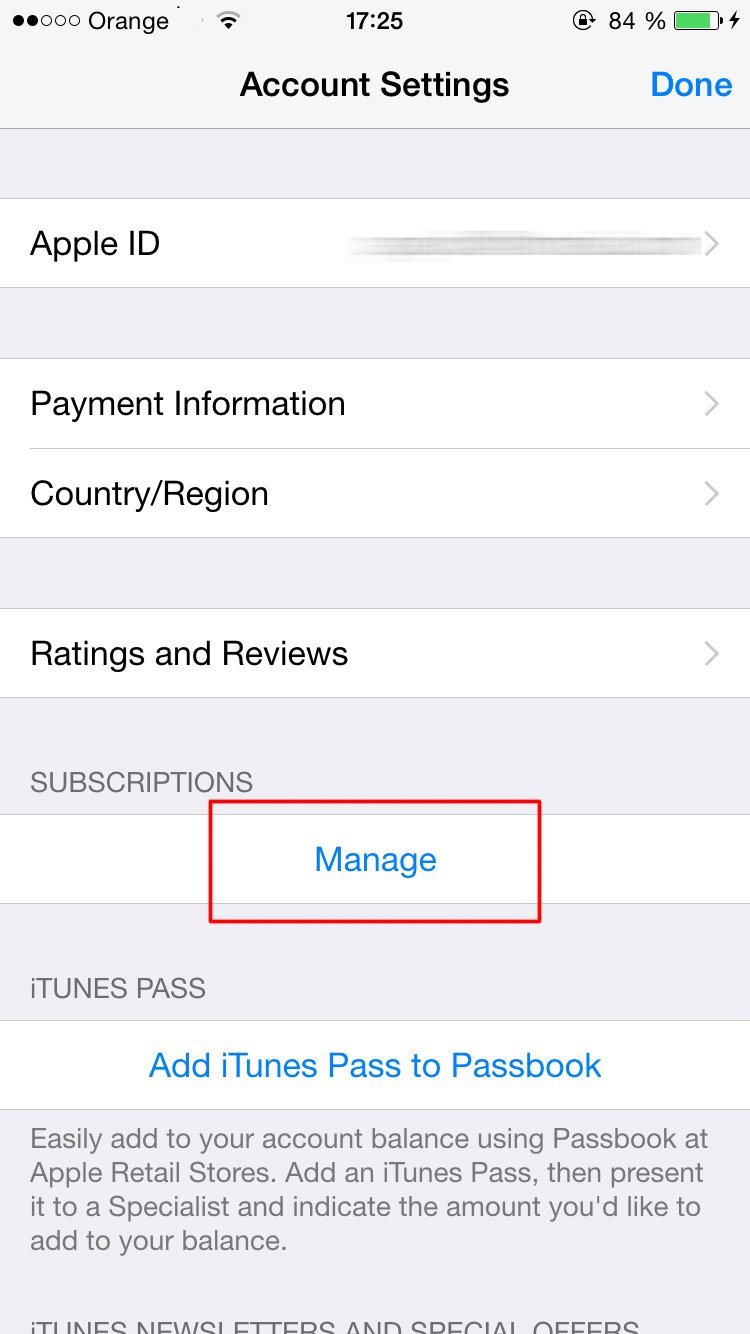Viewport: 750px width, 1334px height.
Task: Open Ratings and Reviews
Action: 375,653
